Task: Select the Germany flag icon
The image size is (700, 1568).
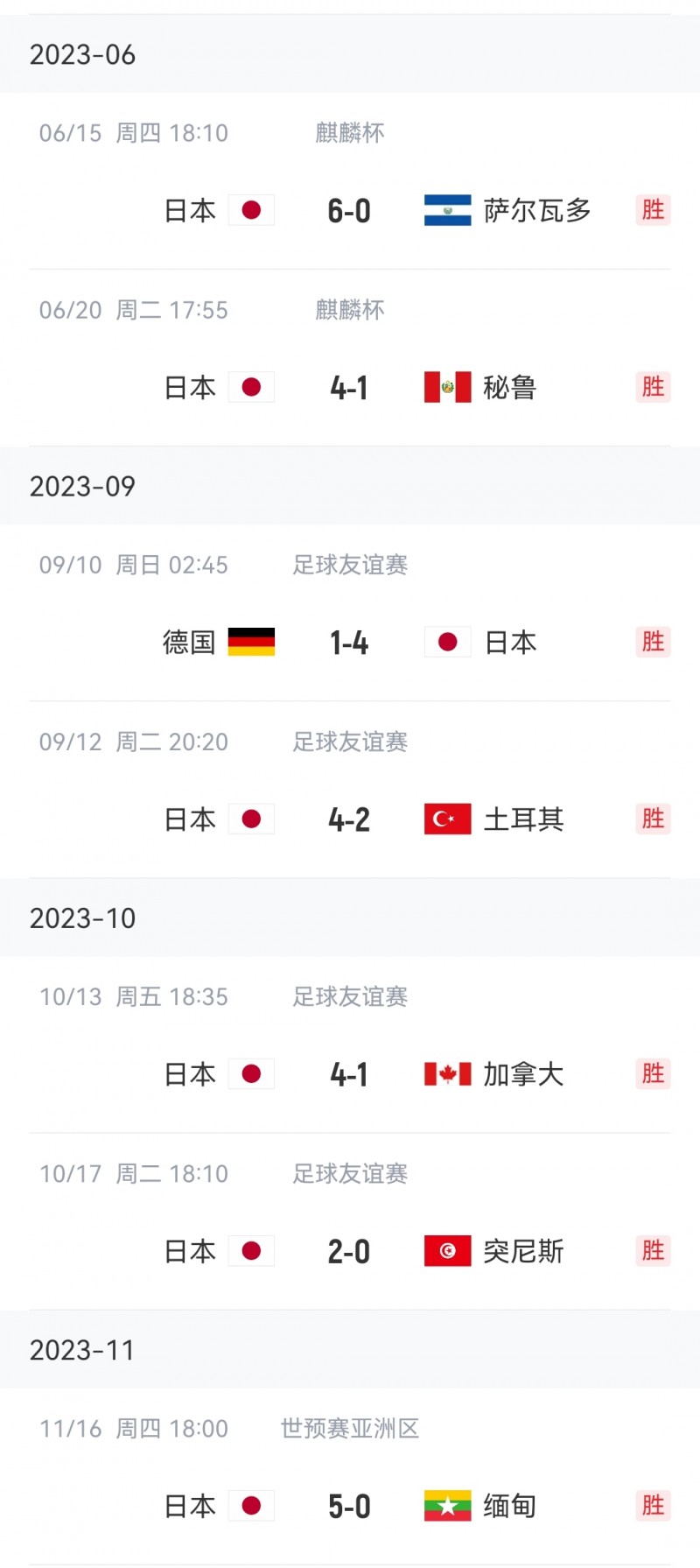Action: (x=250, y=642)
